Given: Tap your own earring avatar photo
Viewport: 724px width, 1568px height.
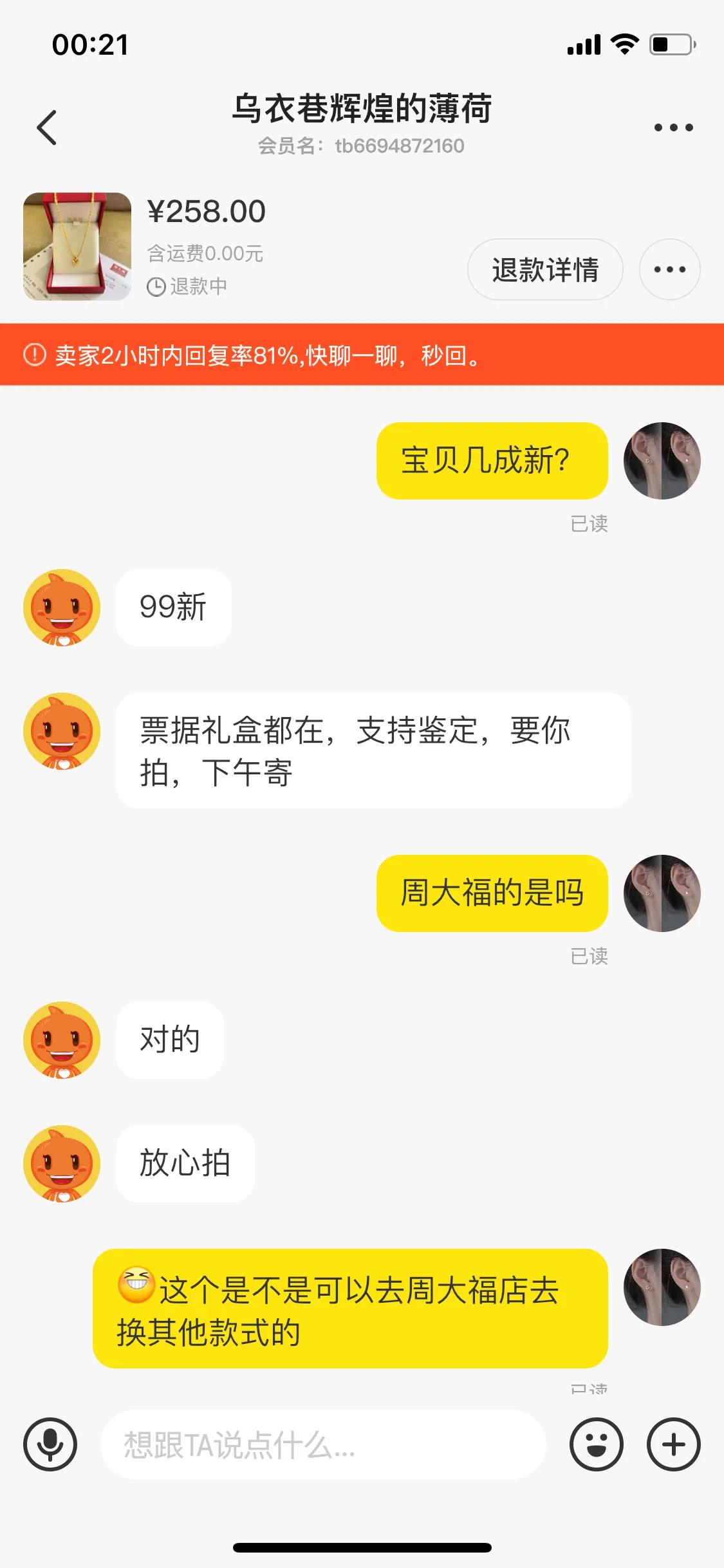Looking at the screenshot, I should click(662, 462).
